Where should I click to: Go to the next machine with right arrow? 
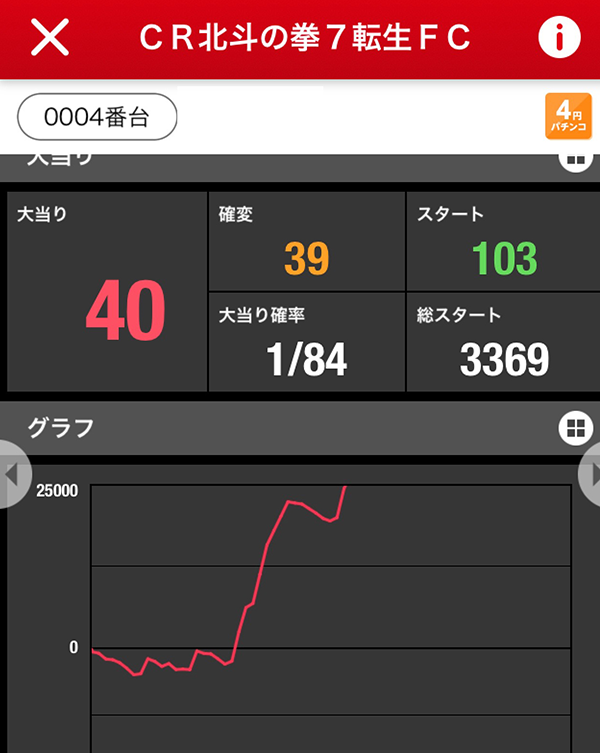click(x=590, y=472)
